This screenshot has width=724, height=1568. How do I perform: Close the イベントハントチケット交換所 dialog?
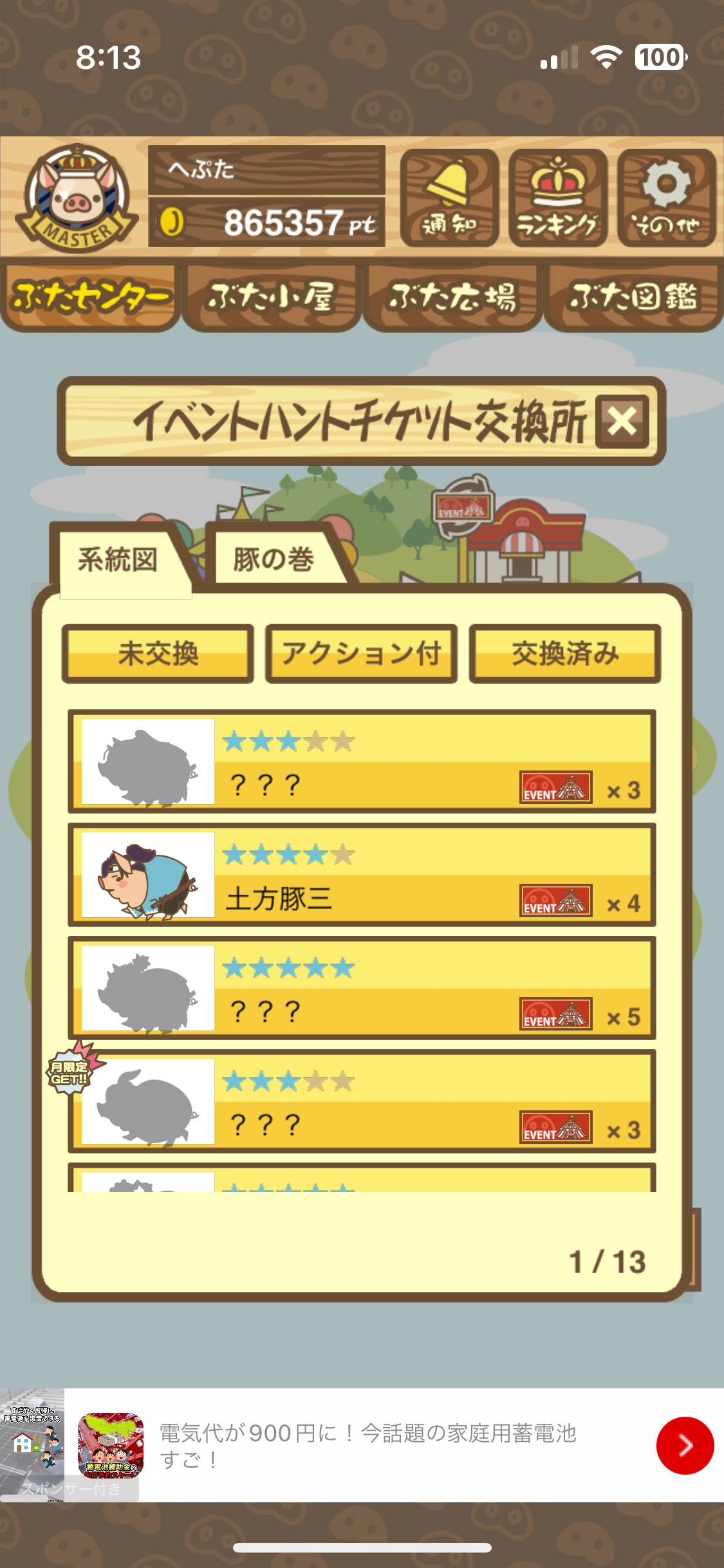tap(622, 422)
